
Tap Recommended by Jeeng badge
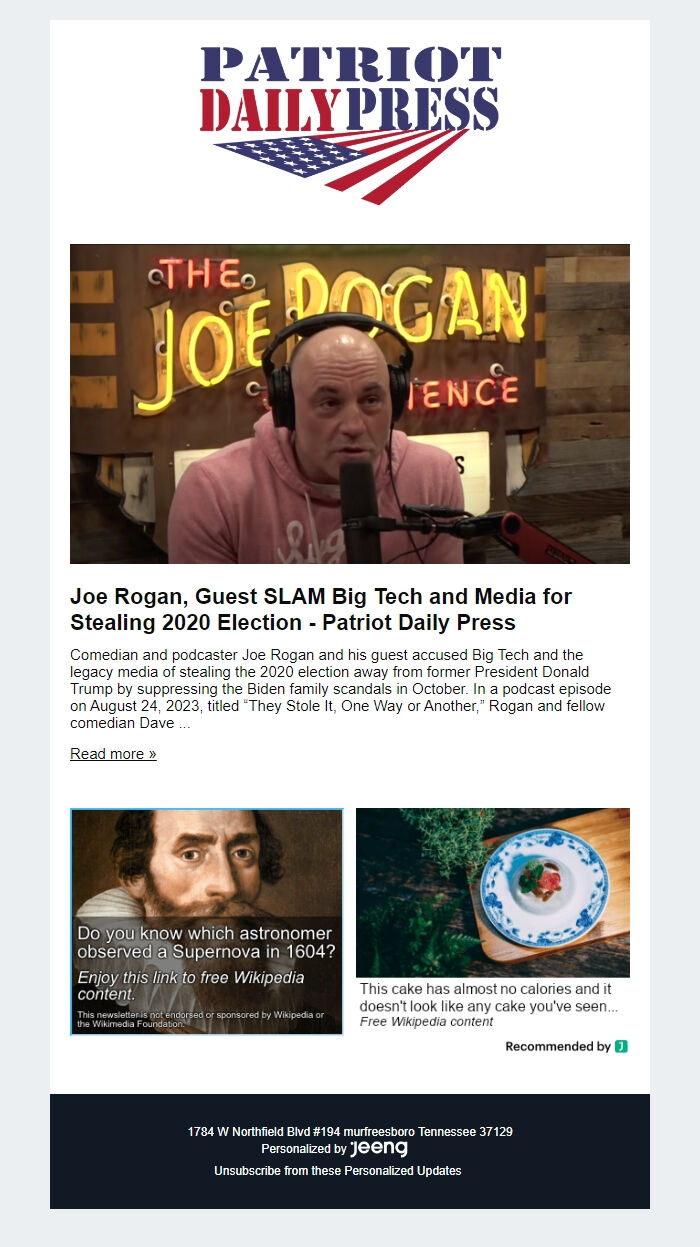click(x=566, y=1047)
